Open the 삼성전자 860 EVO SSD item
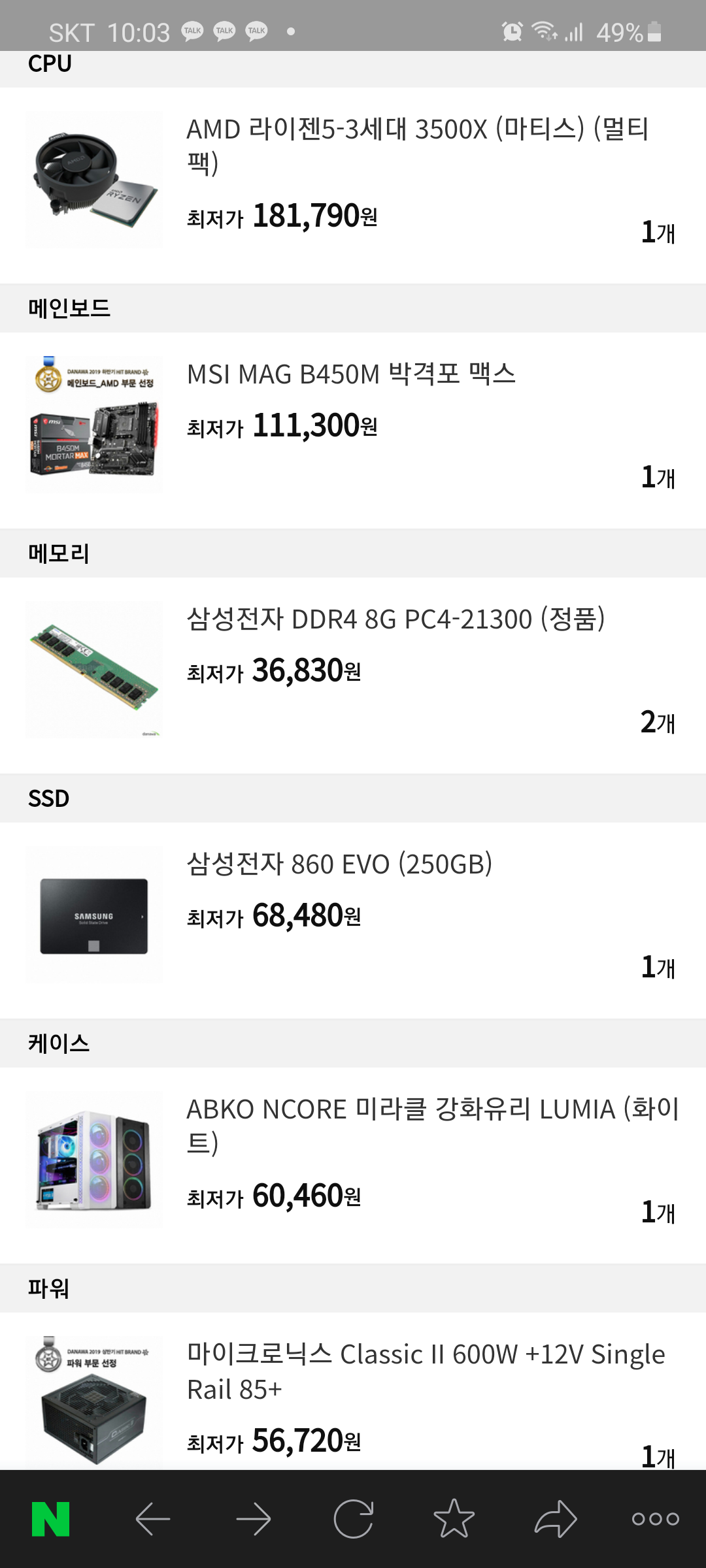 click(x=339, y=864)
